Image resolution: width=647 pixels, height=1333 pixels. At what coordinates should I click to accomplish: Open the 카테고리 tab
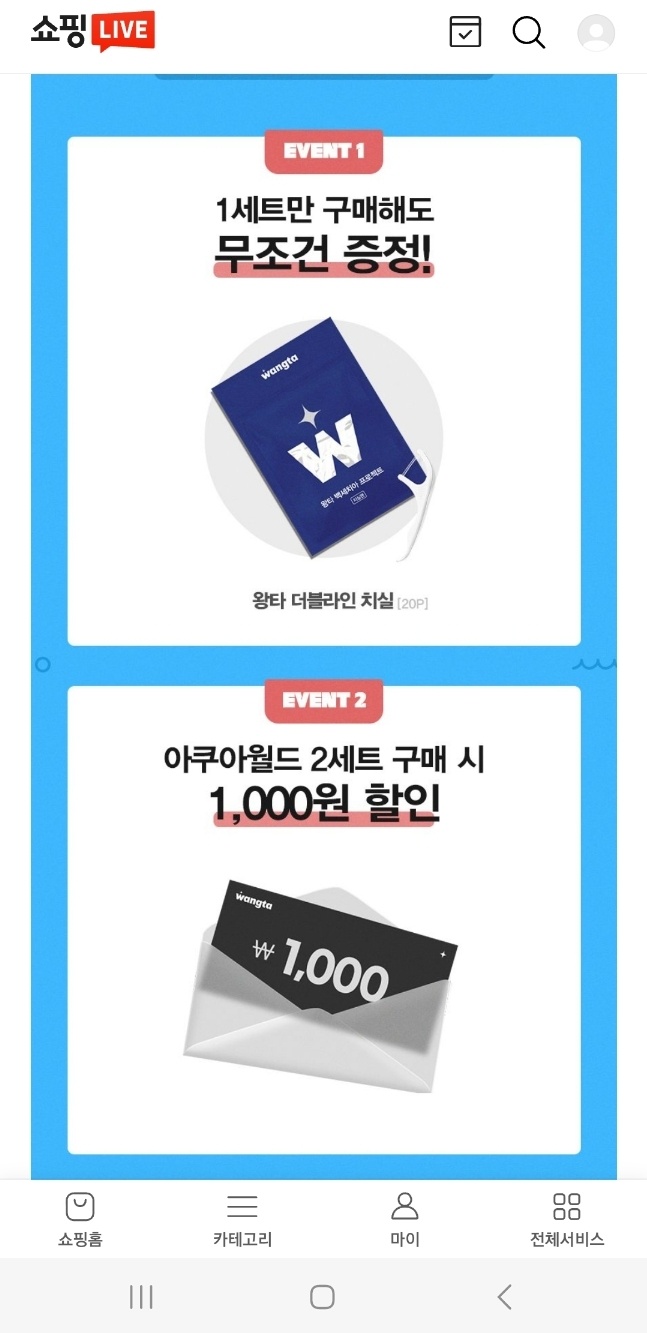tap(242, 1219)
